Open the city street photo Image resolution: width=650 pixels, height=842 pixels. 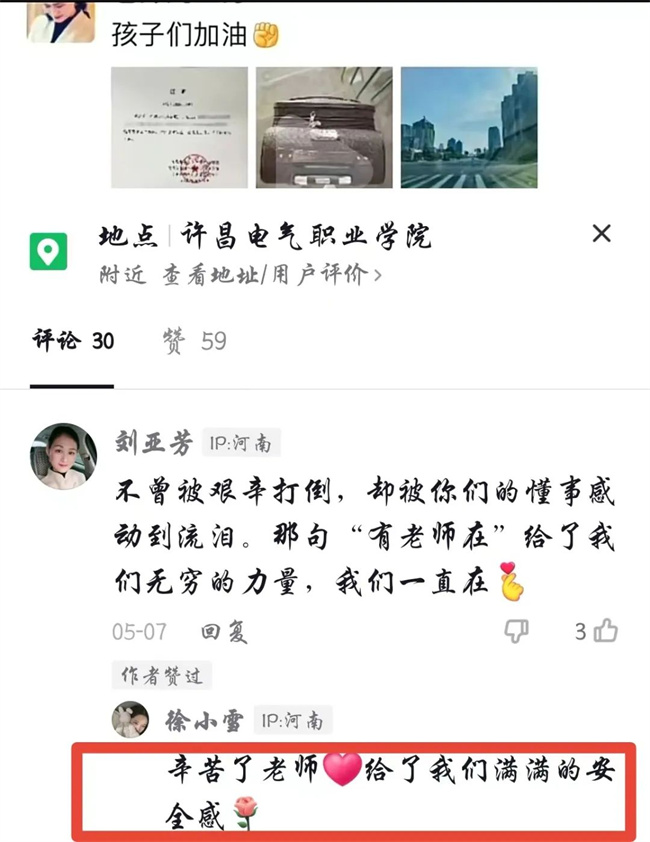point(468,127)
